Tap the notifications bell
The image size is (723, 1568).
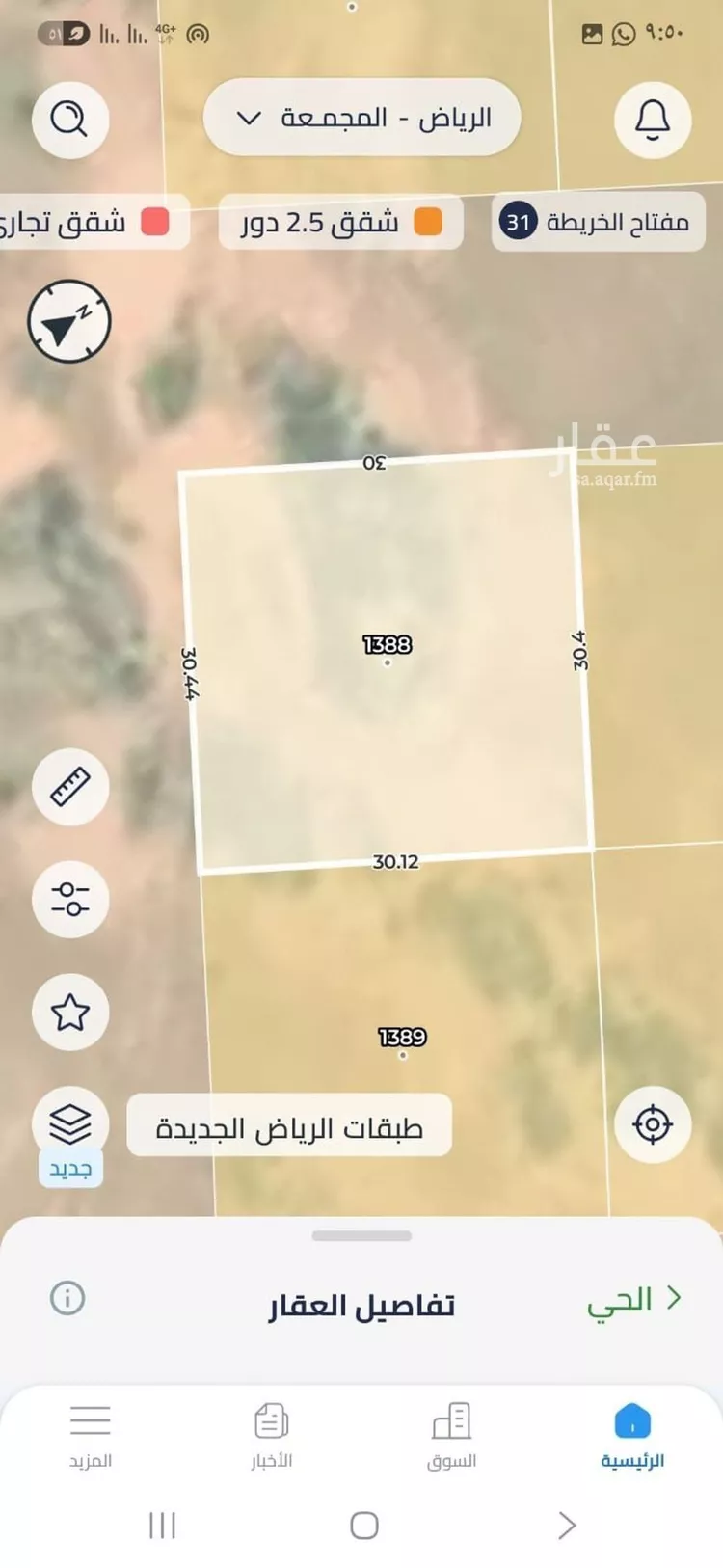pos(652,120)
